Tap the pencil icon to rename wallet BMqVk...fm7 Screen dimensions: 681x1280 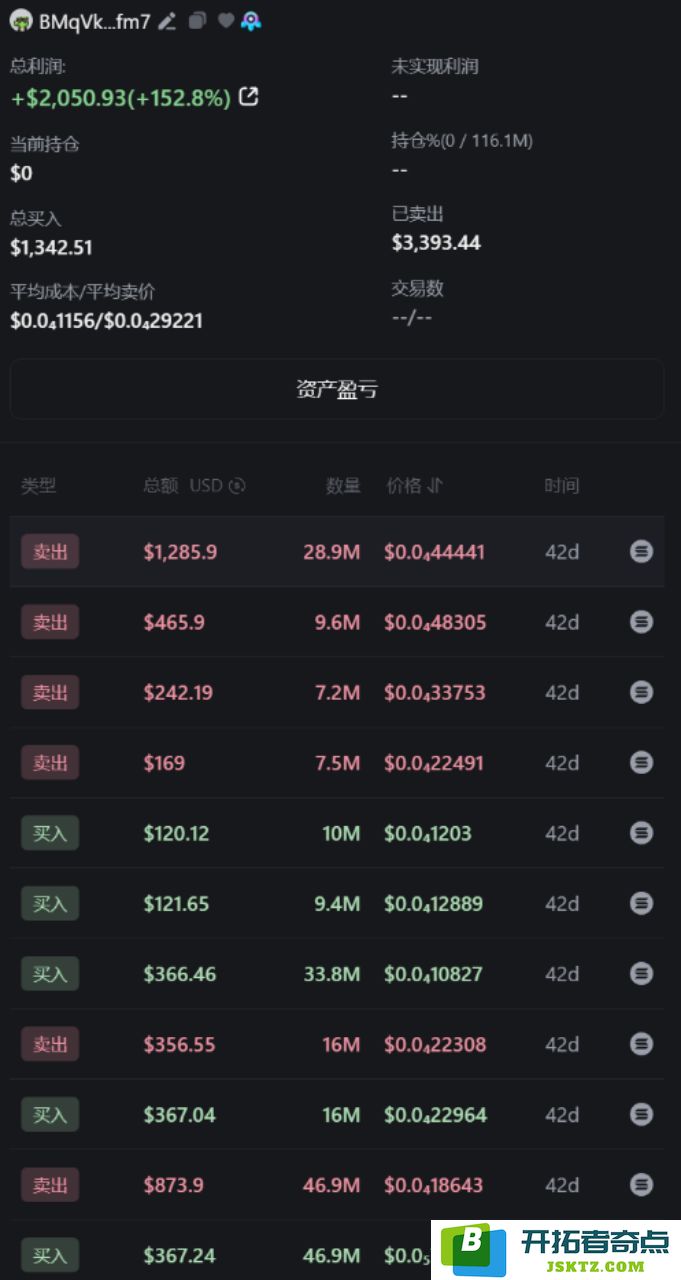tap(167, 20)
